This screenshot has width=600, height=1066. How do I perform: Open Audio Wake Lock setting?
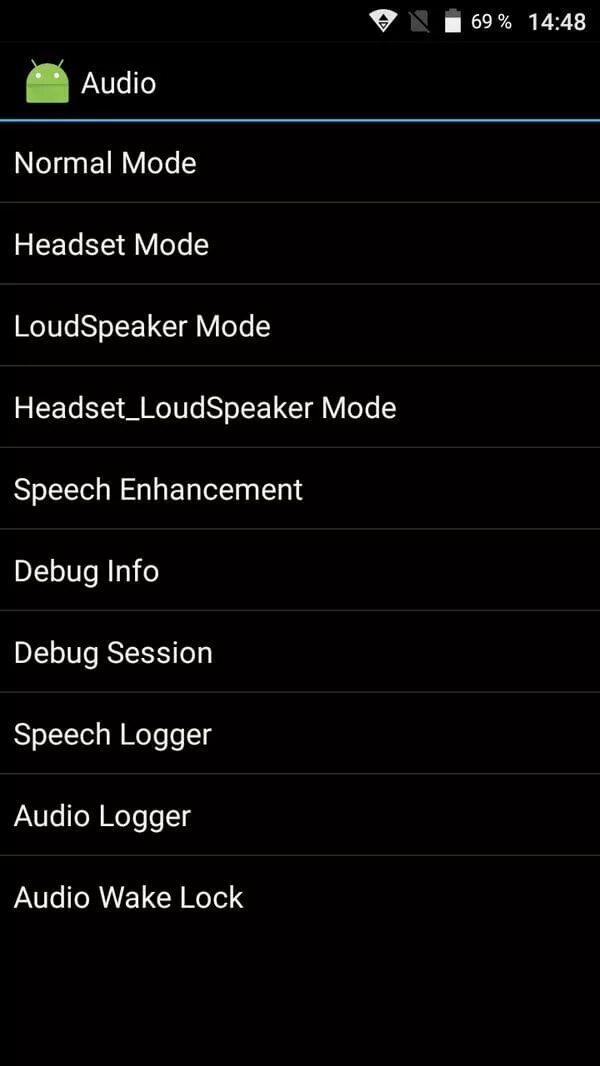click(300, 896)
